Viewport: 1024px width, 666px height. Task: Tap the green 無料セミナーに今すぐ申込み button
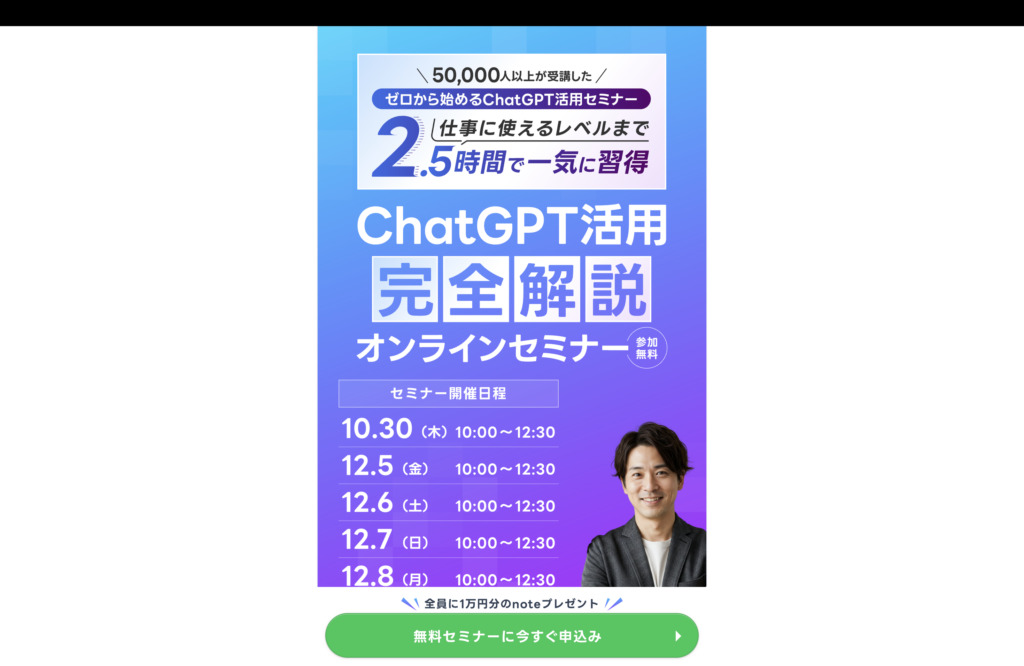tap(511, 636)
